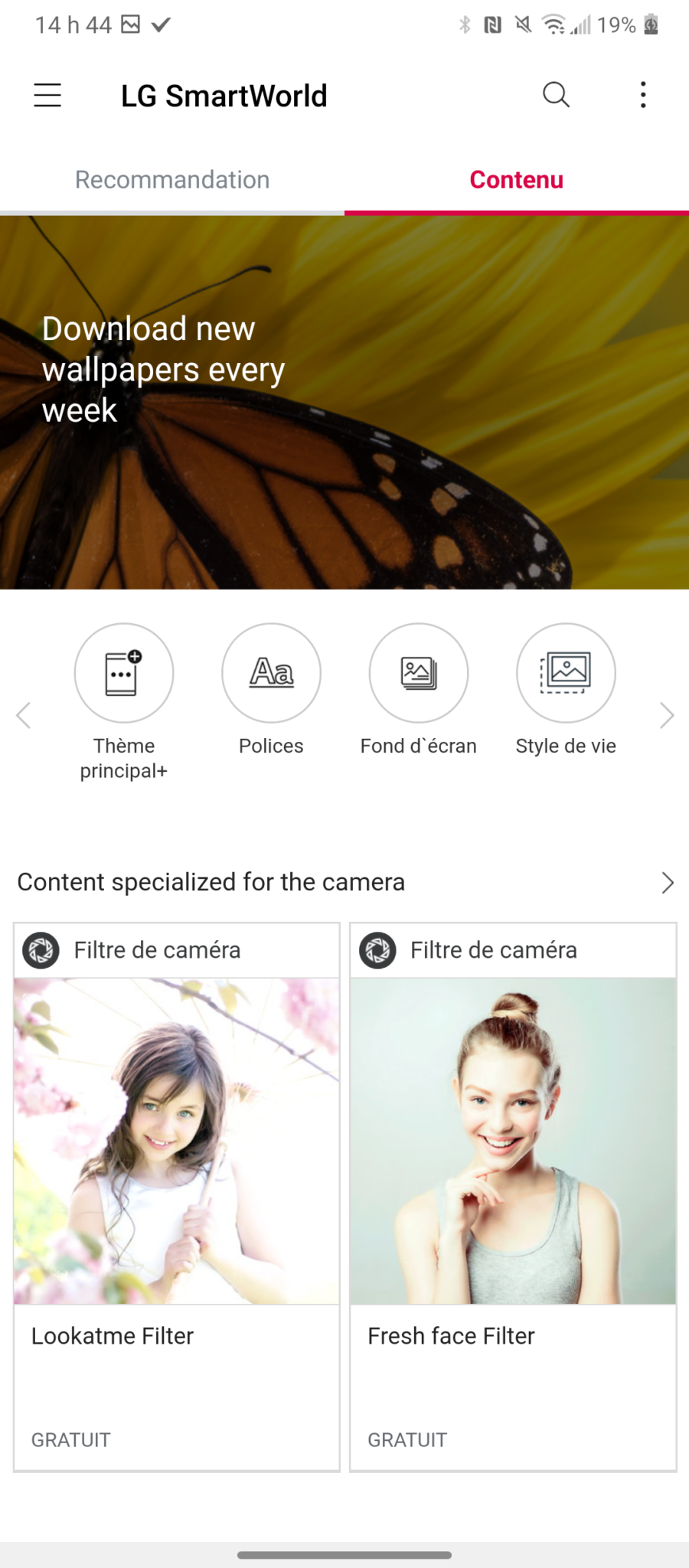This screenshot has height=1568, width=689.
Task: Open the hamburger drawer menu
Action: point(47,95)
